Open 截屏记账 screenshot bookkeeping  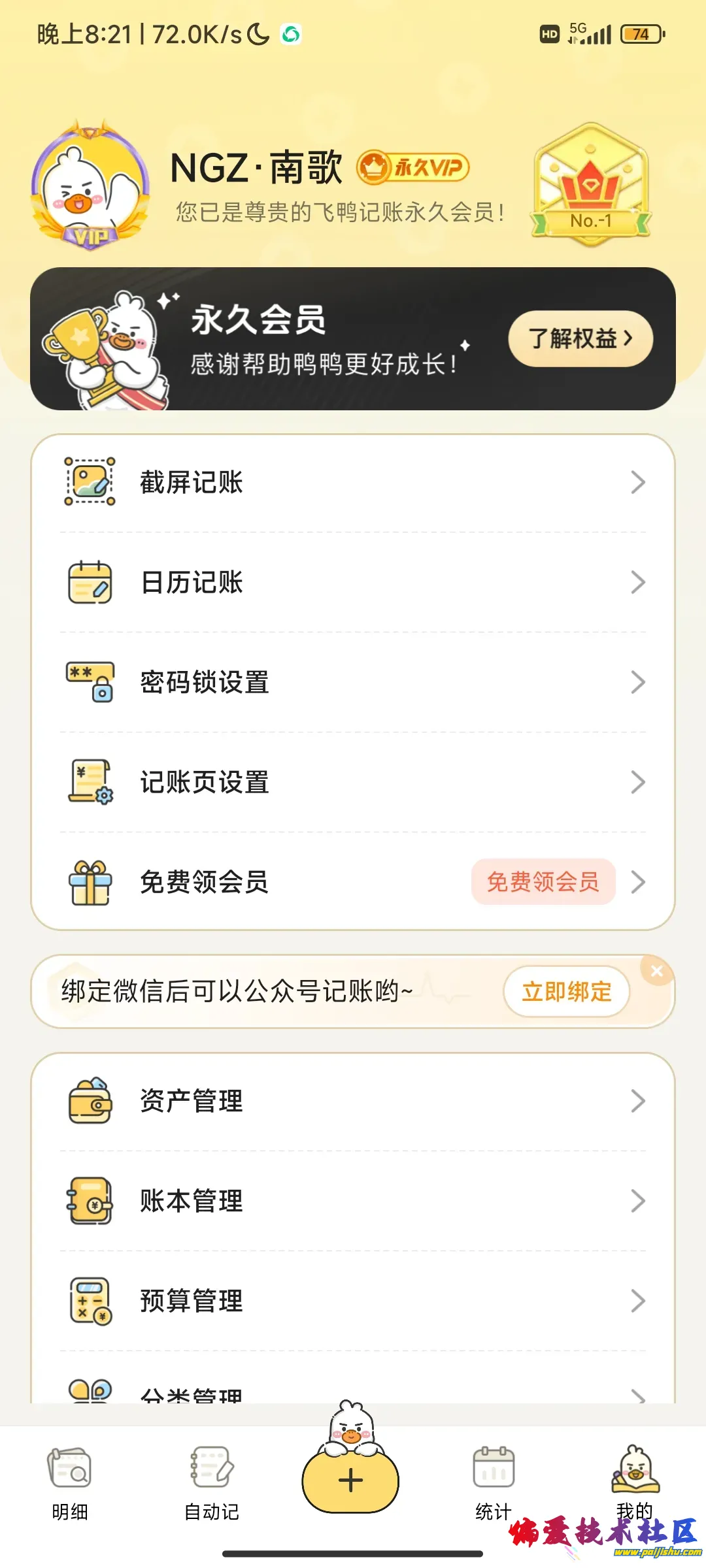pos(353,483)
